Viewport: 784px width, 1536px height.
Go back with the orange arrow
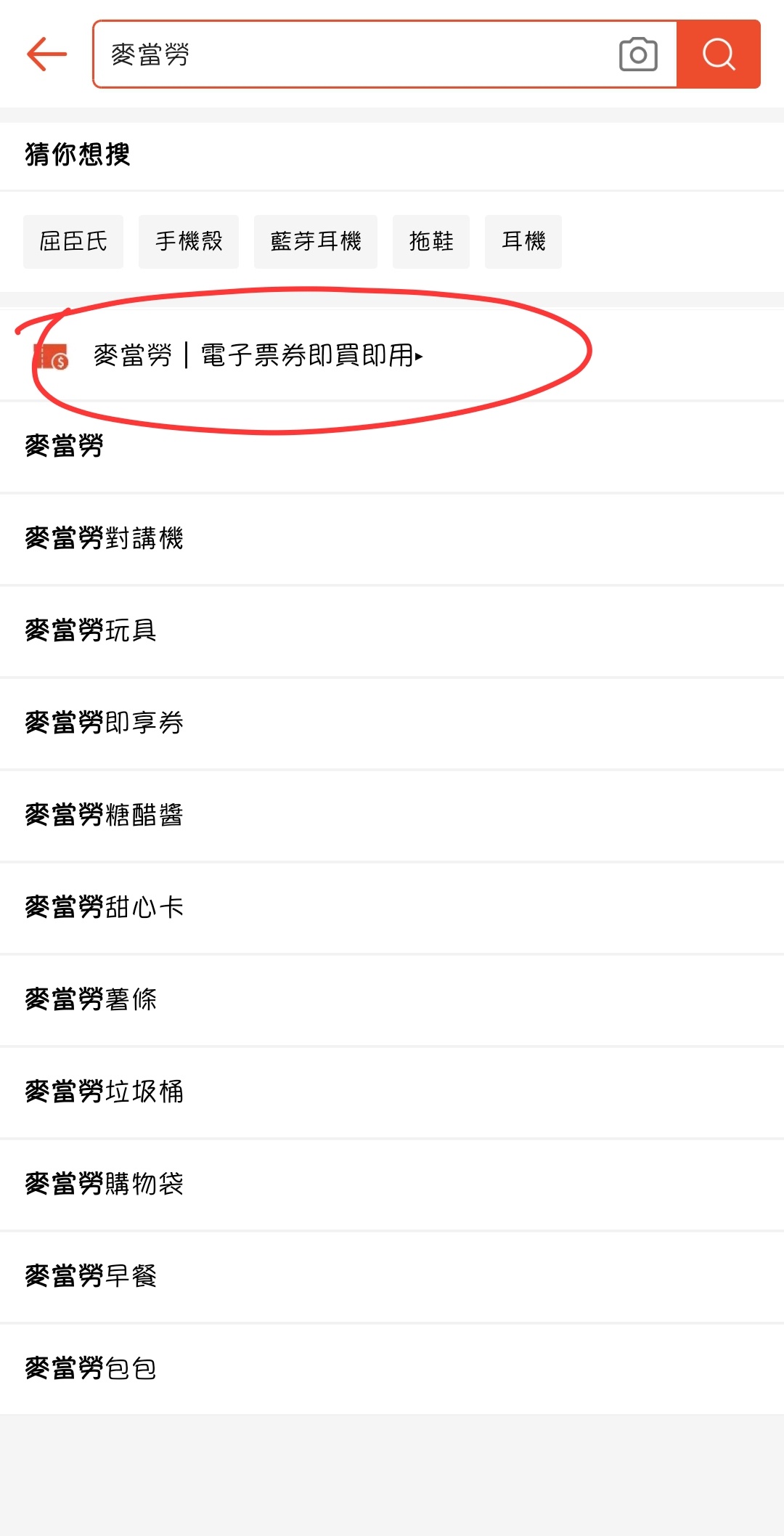(46, 54)
